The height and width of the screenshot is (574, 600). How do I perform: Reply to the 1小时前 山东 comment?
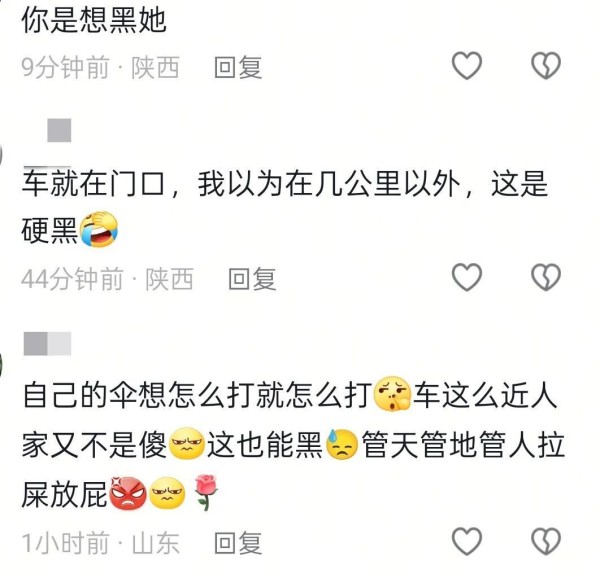pyautogui.click(x=238, y=543)
